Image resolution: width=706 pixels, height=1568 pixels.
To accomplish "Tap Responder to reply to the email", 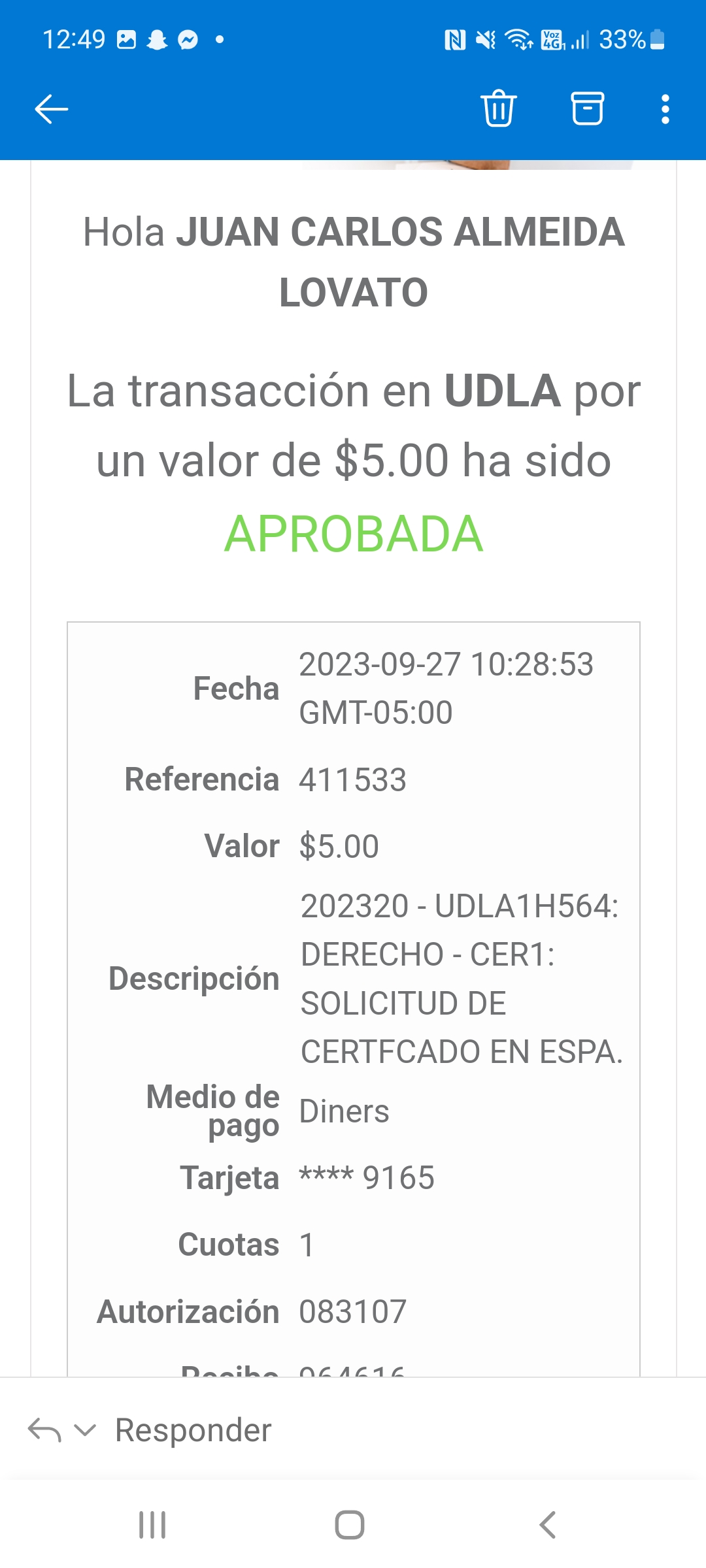I will coord(193,1431).
